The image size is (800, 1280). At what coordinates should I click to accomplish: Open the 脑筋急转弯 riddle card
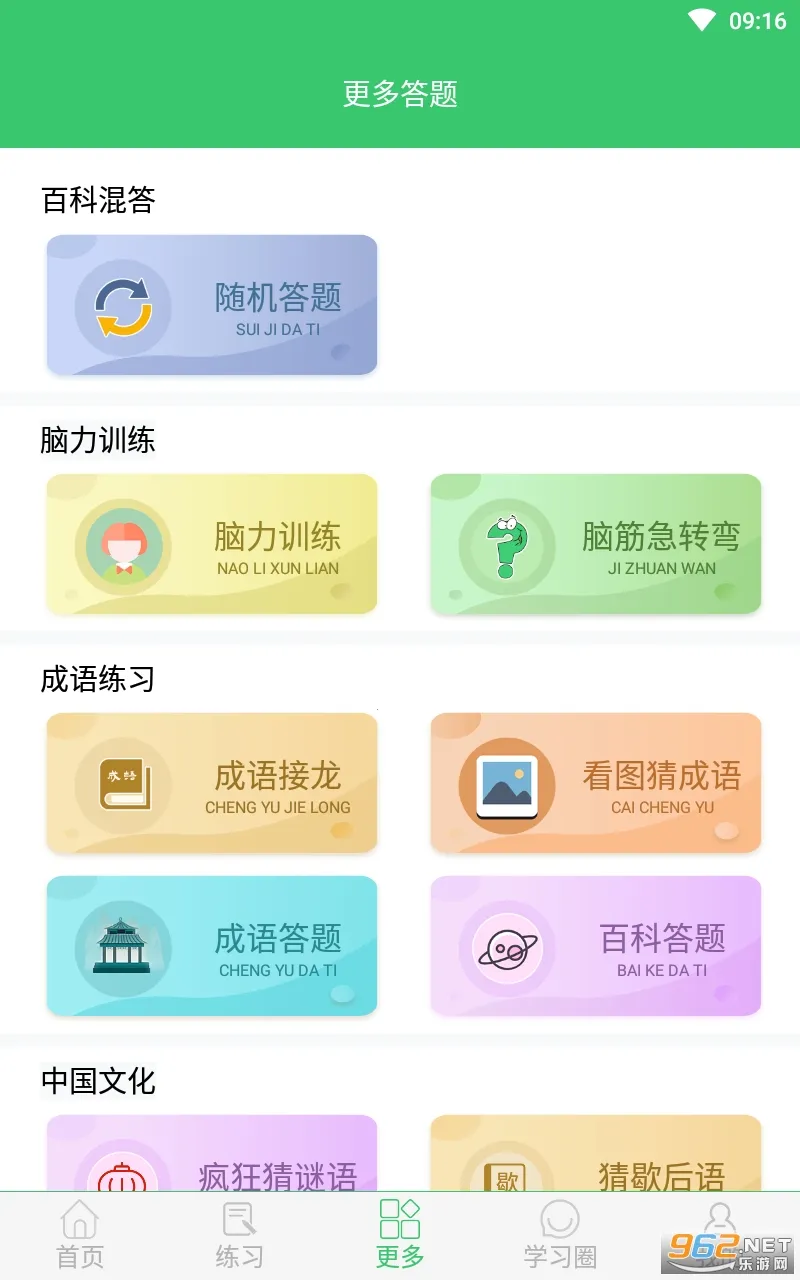click(596, 544)
